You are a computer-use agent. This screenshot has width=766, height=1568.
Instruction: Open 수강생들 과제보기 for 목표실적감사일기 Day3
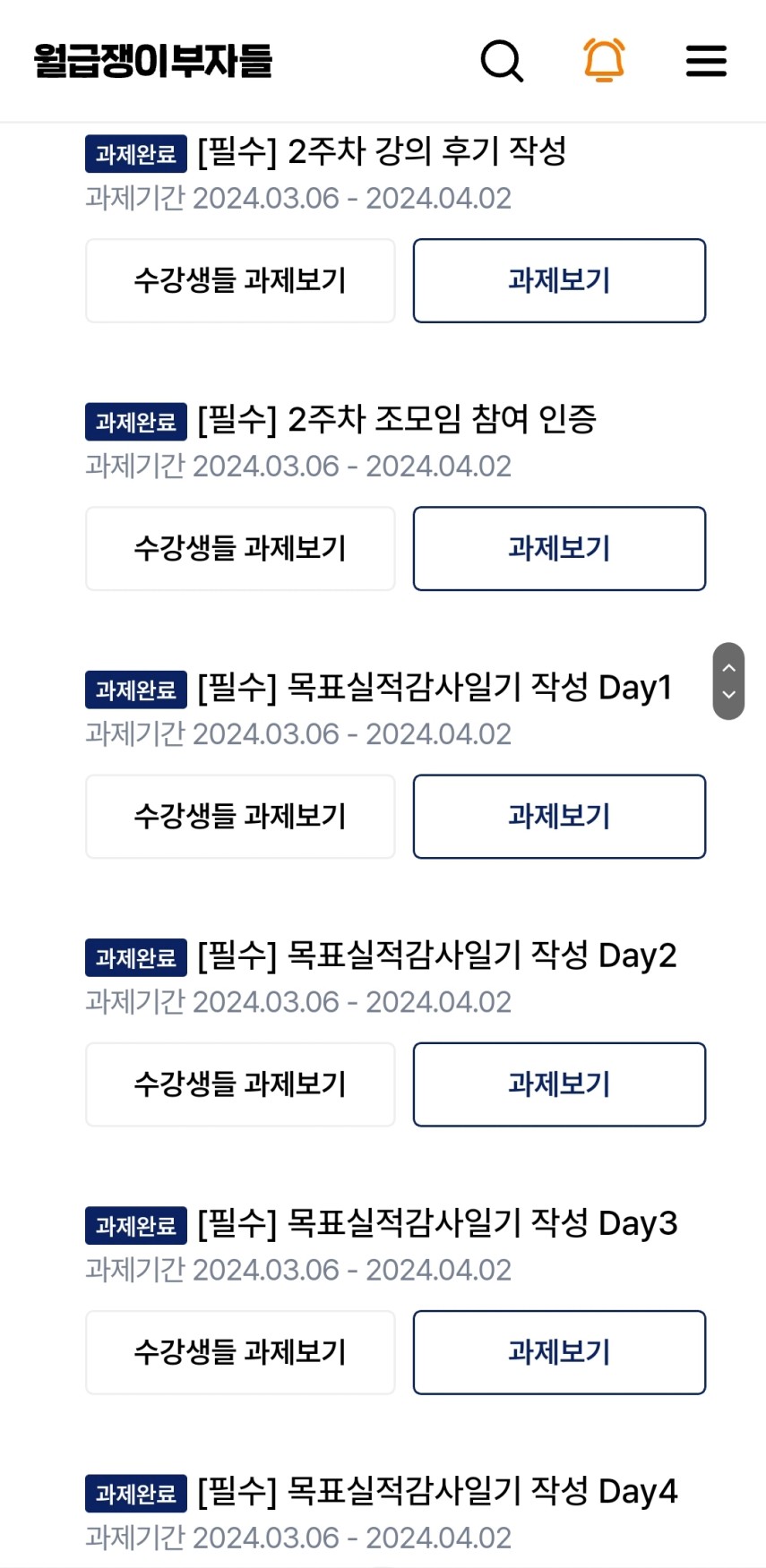(240, 1351)
